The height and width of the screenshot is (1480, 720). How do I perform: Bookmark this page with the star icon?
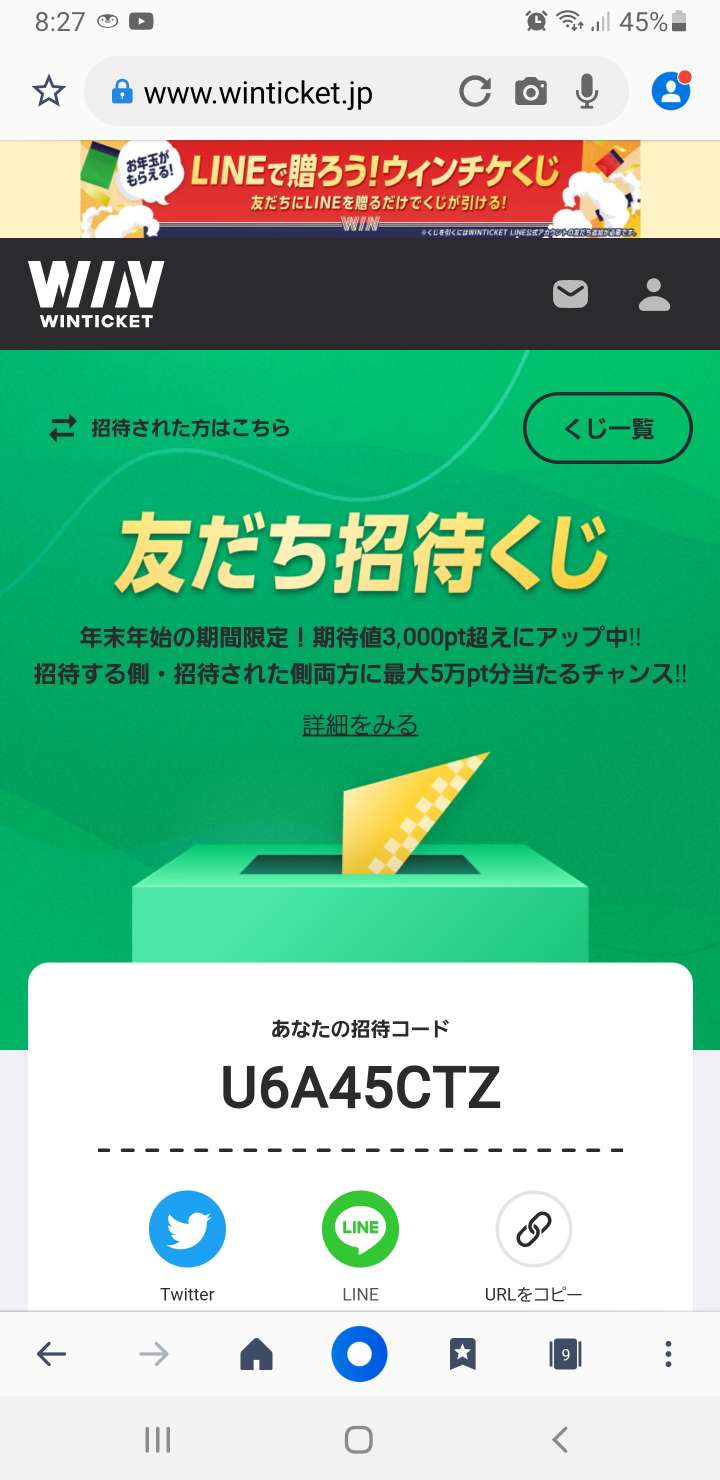pyautogui.click(x=48, y=92)
